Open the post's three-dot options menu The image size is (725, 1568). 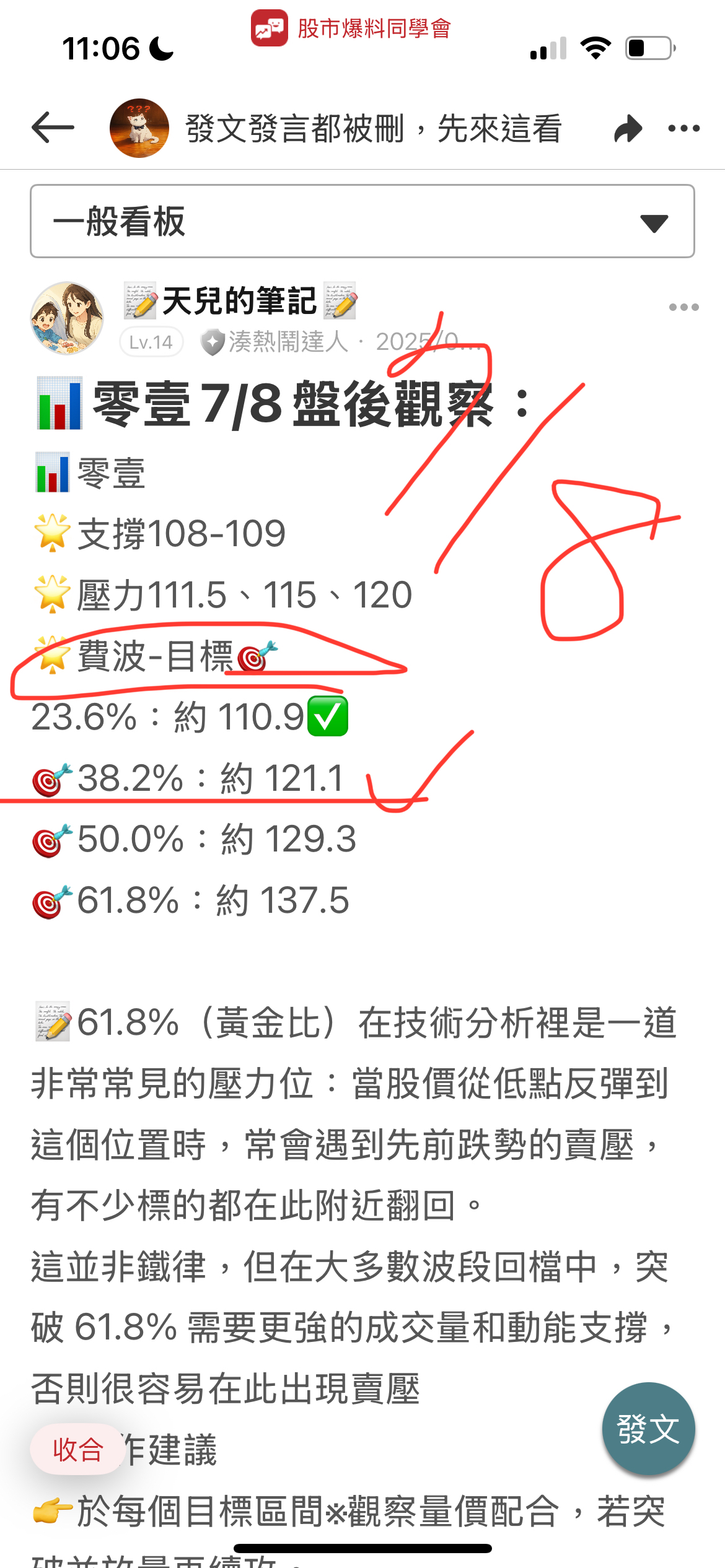coord(684,307)
